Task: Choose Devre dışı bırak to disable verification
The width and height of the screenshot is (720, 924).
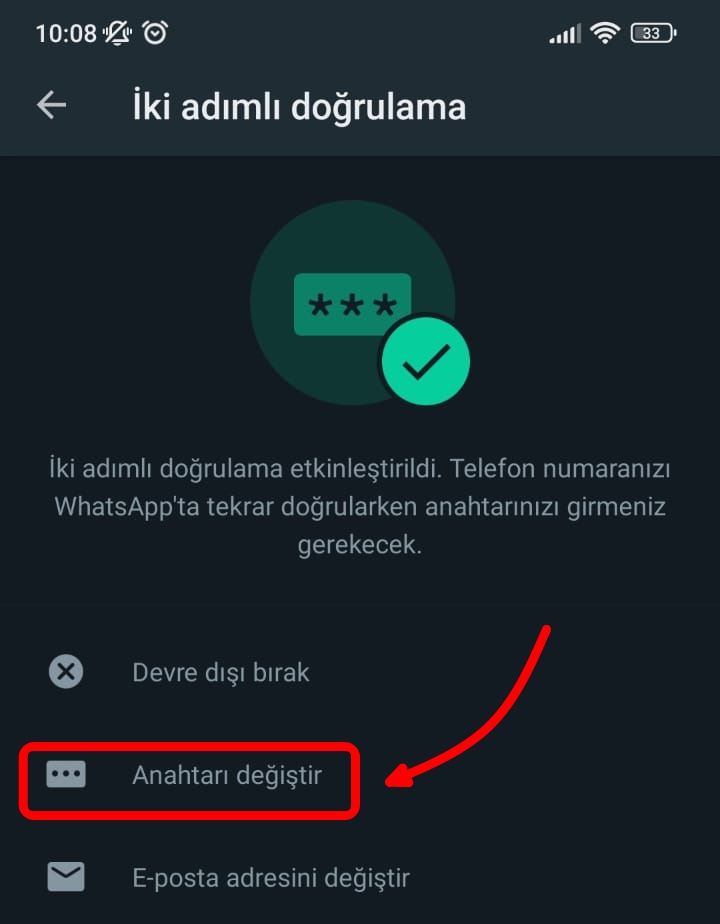Action: pyautogui.click(x=220, y=672)
